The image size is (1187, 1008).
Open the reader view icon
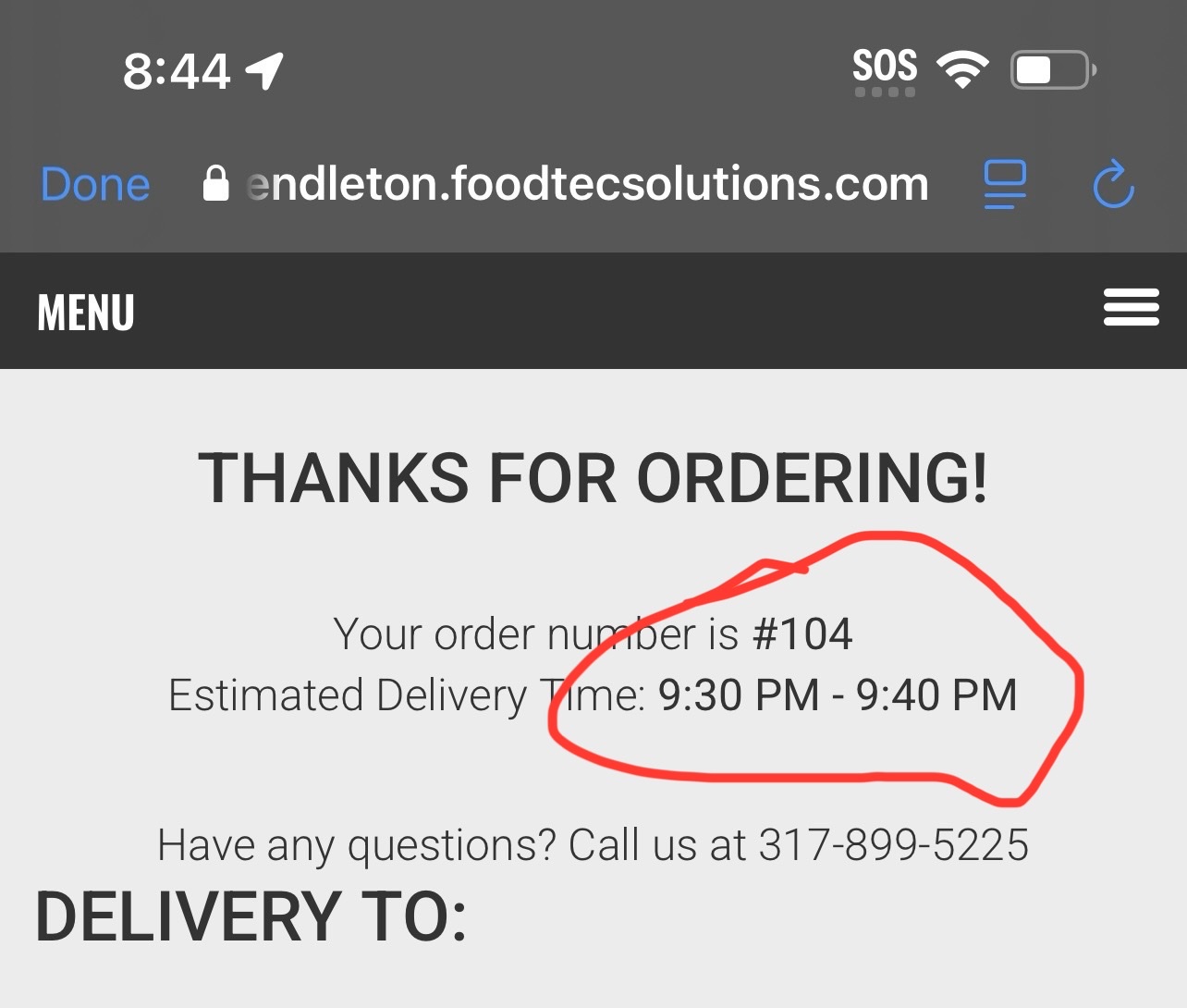pos(1005,184)
